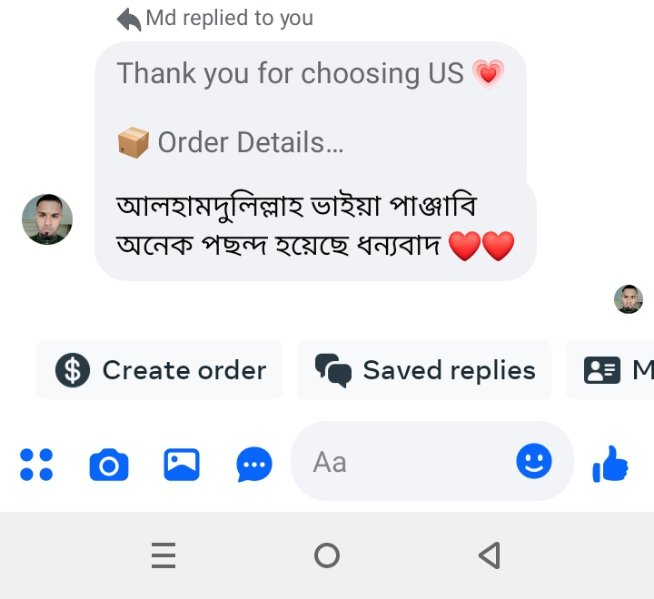Tap the Create order button
The width and height of the screenshot is (654, 599).
tap(159, 370)
